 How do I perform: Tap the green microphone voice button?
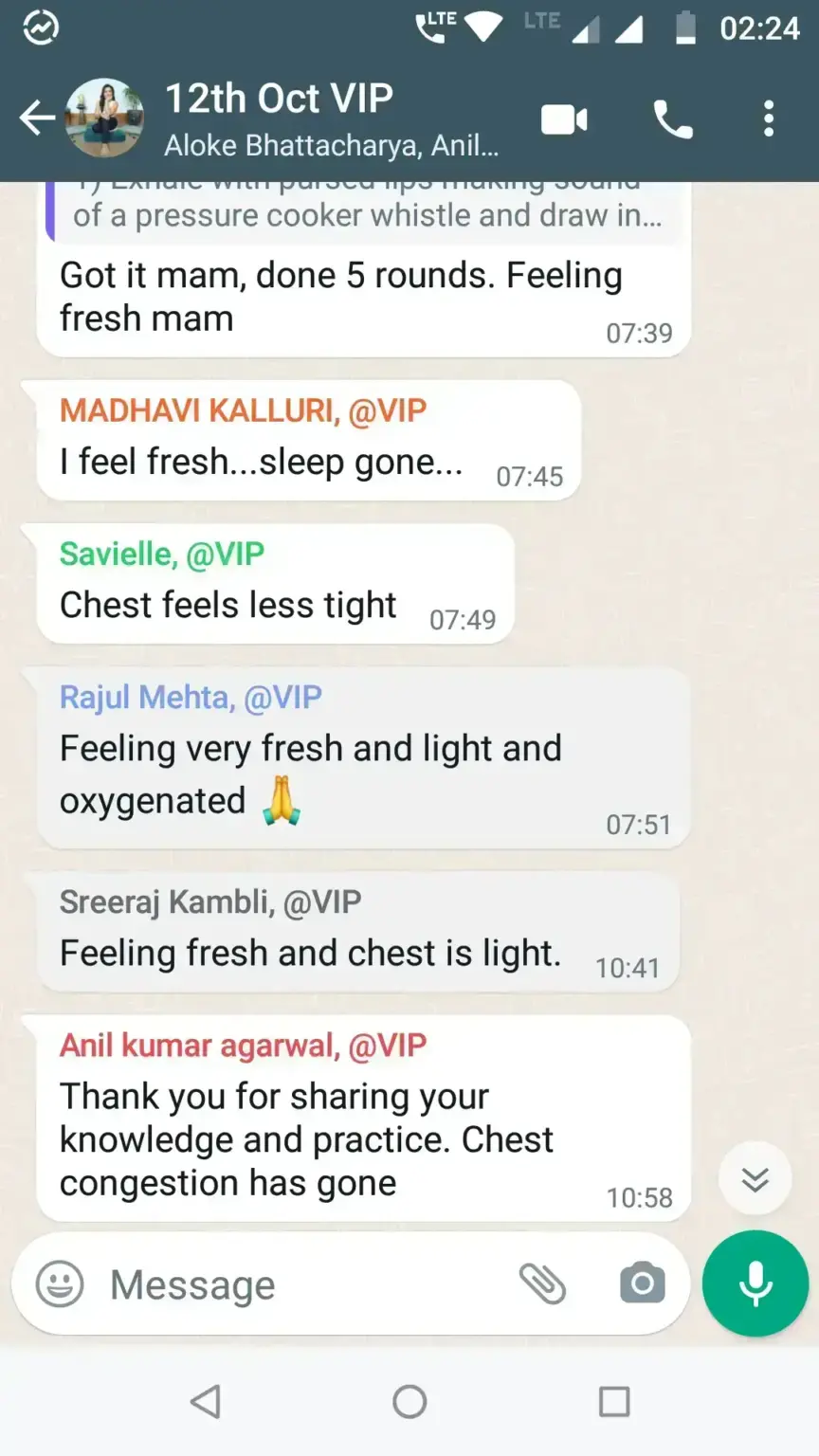tap(755, 1283)
